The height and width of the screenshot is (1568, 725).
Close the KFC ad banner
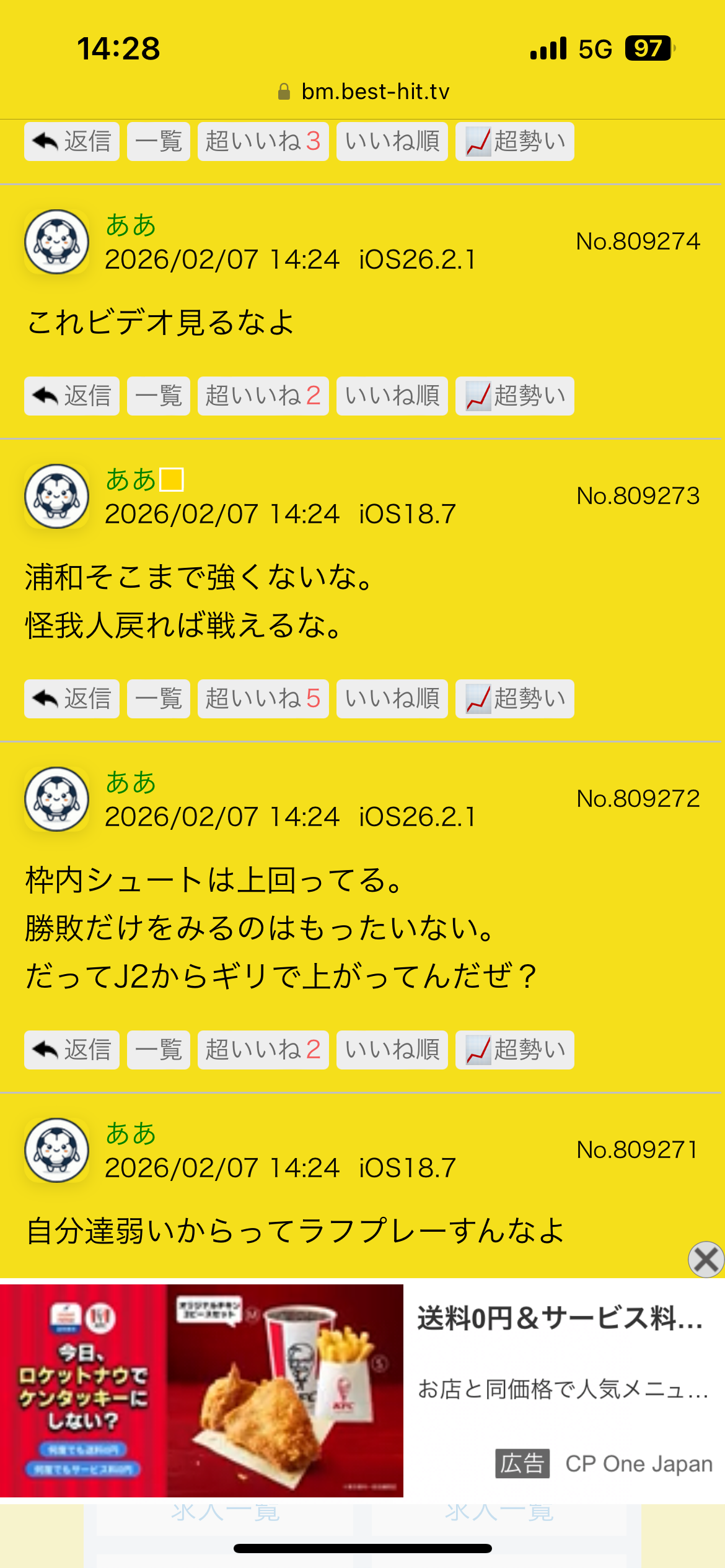click(706, 1259)
